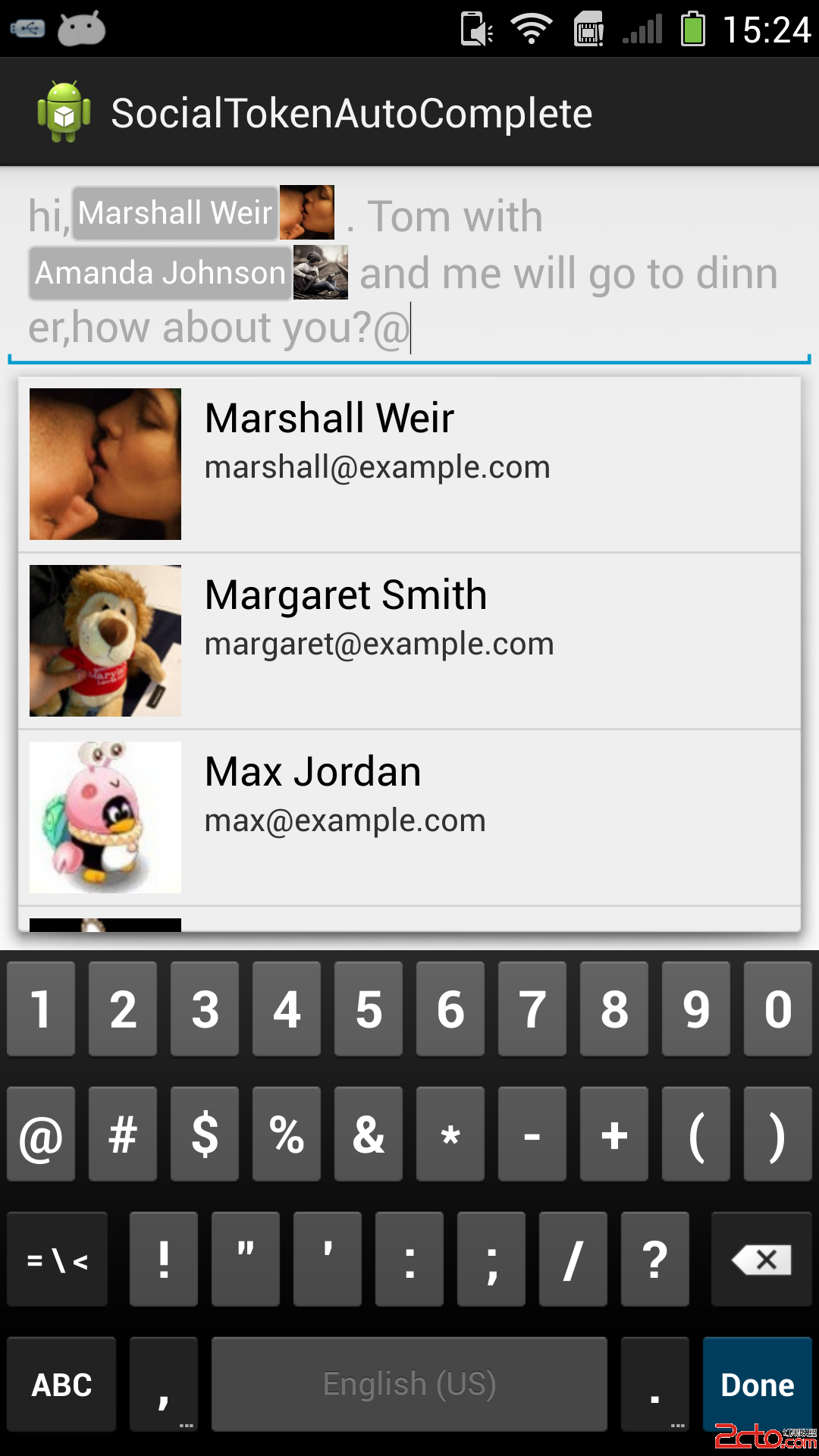
Task: Tap the English (US) space bar
Action: pos(409,1384)
